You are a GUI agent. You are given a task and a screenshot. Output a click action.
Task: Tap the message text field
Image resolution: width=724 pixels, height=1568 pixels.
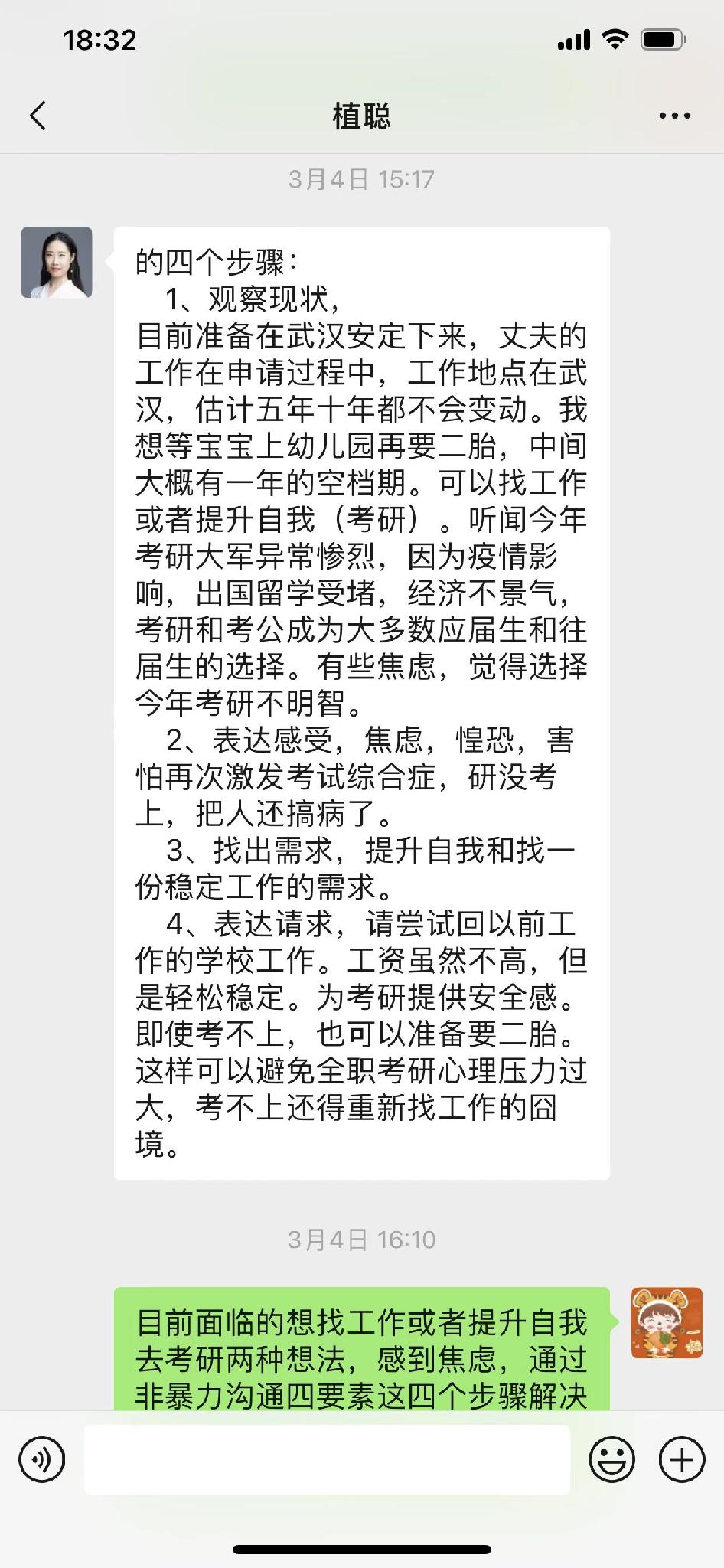(x=327, y=1459)
